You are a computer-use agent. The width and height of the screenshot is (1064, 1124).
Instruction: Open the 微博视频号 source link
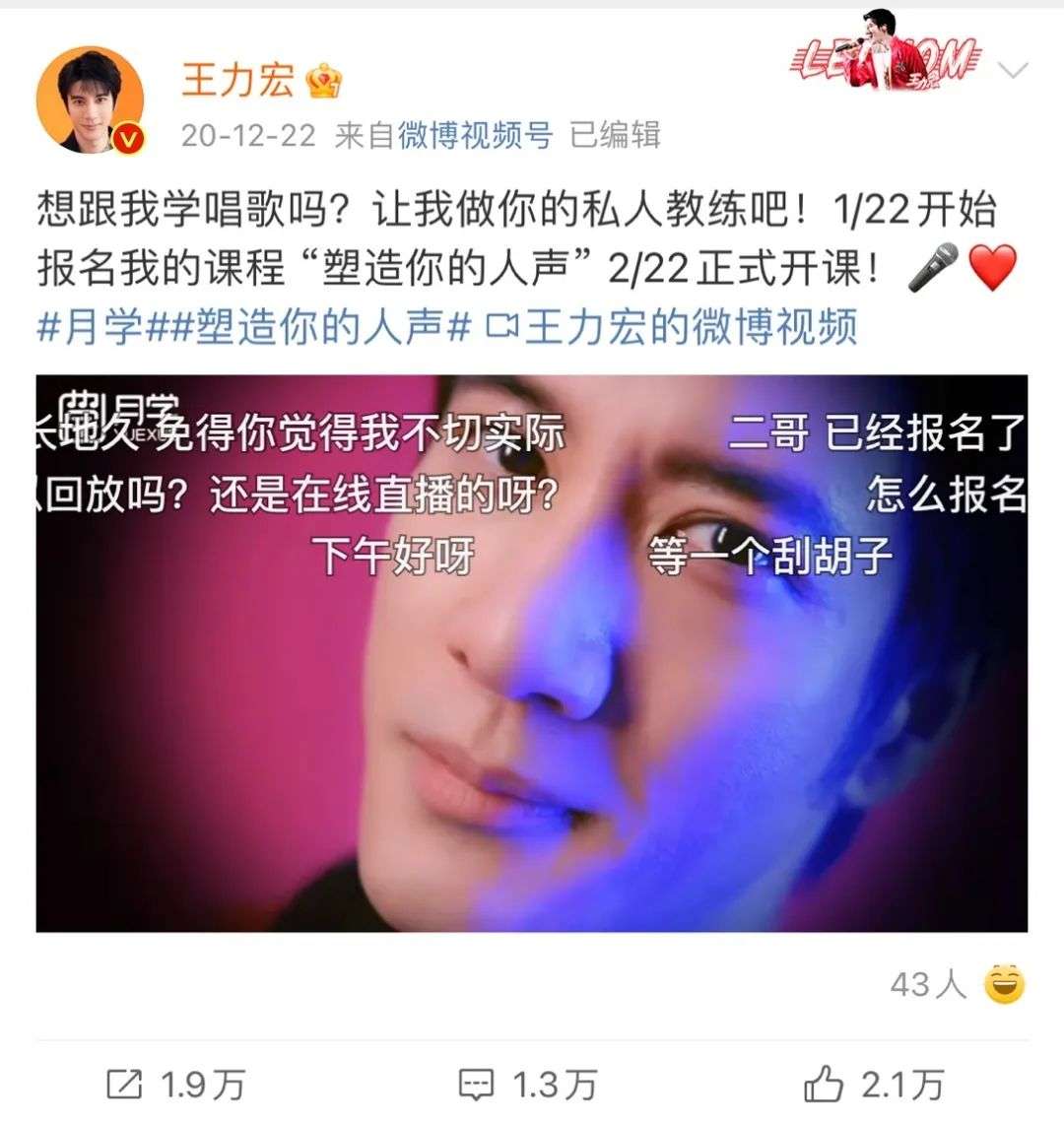click(x=475, y=135)
